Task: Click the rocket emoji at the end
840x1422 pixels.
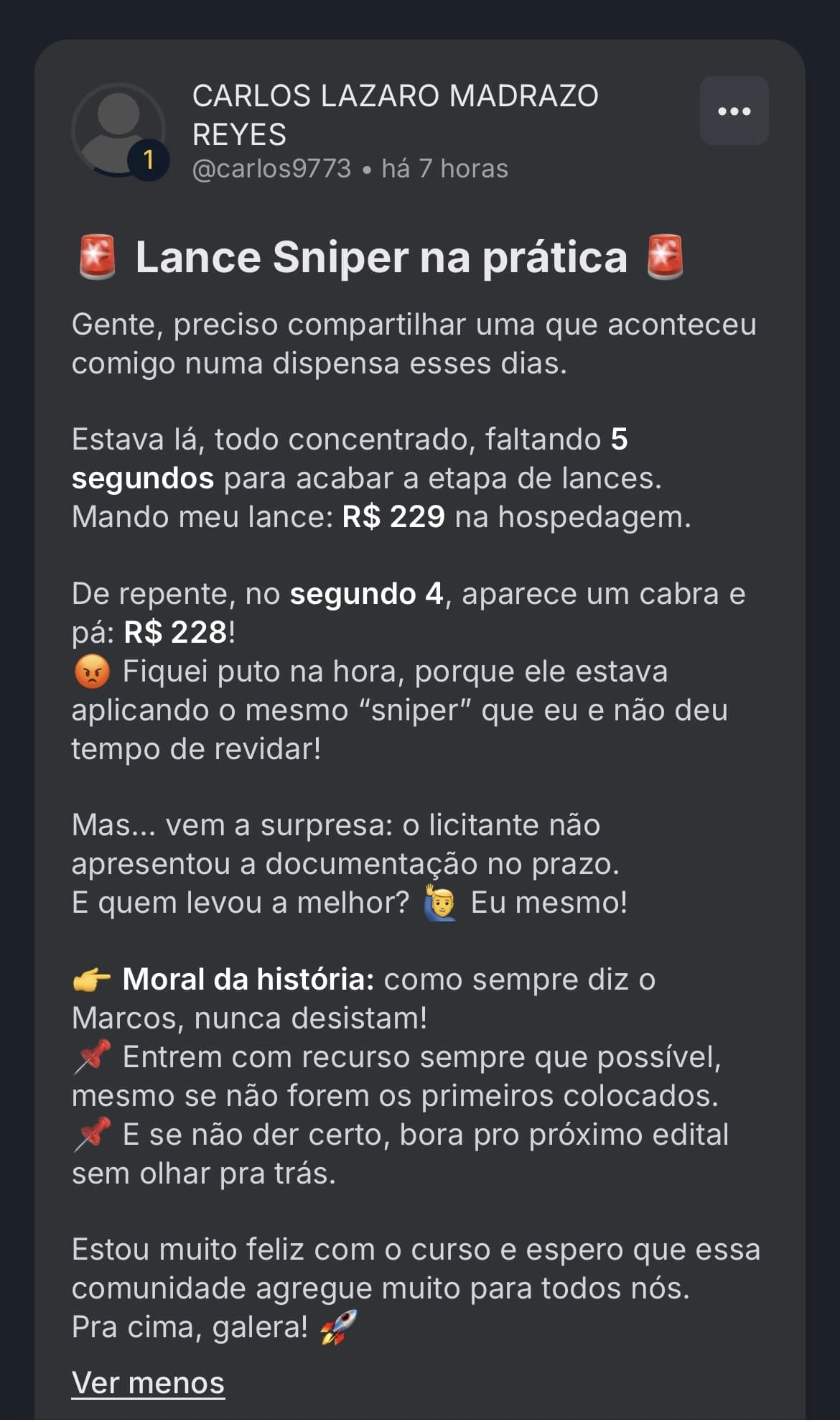Action: click(337, 1326)
